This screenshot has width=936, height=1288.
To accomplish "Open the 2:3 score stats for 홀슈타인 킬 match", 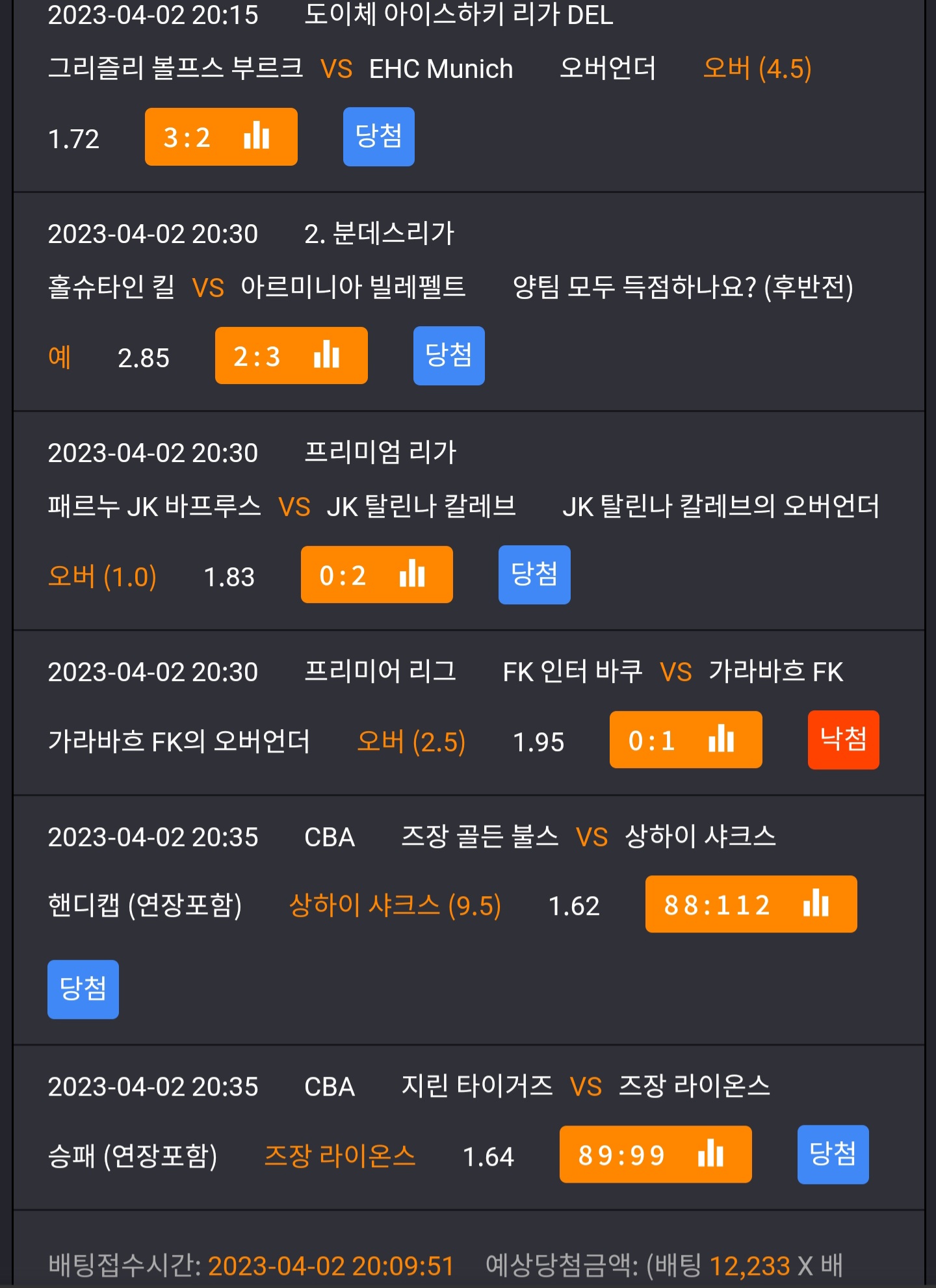I will click(291, 355).
